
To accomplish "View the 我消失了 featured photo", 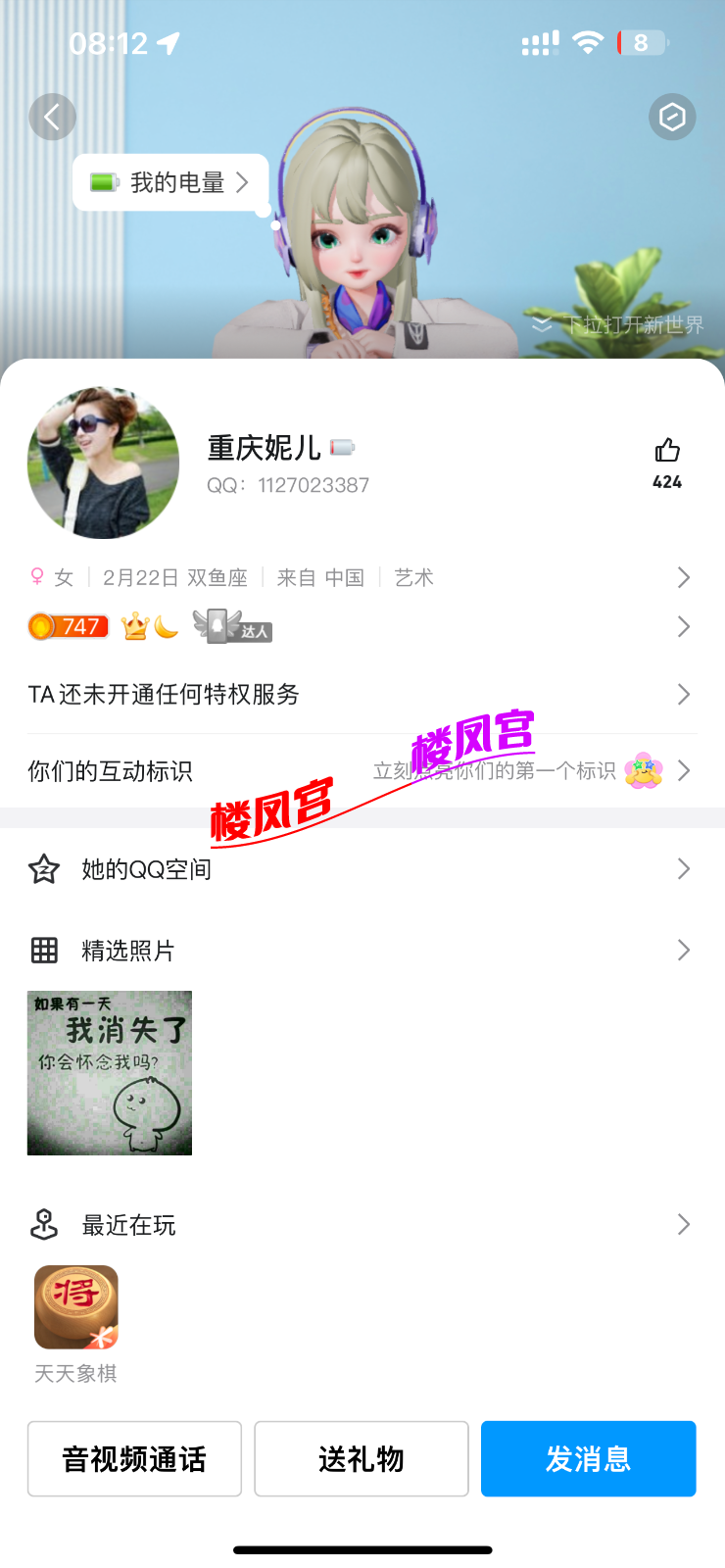I will click(110, 1073).
